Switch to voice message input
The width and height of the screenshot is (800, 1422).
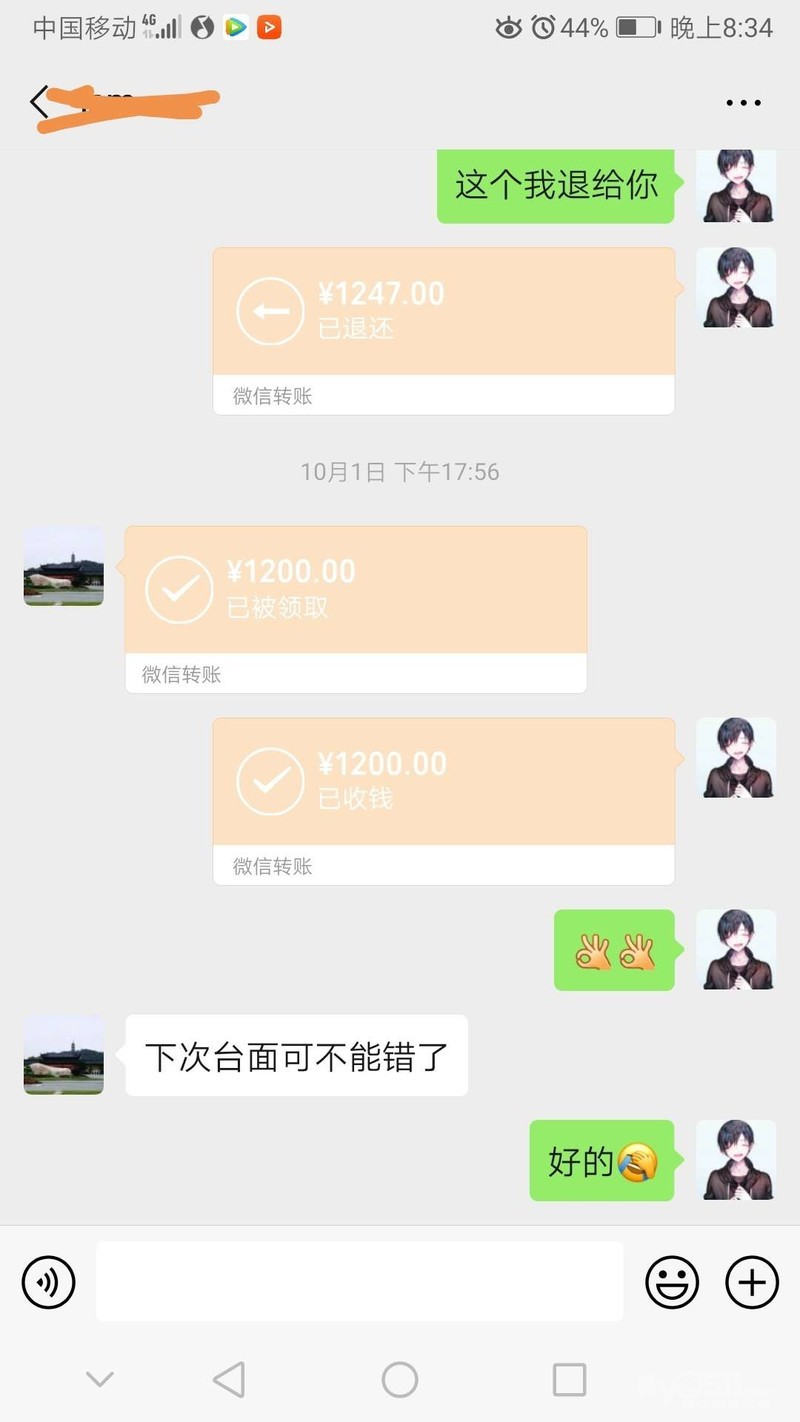[49, 1281]
